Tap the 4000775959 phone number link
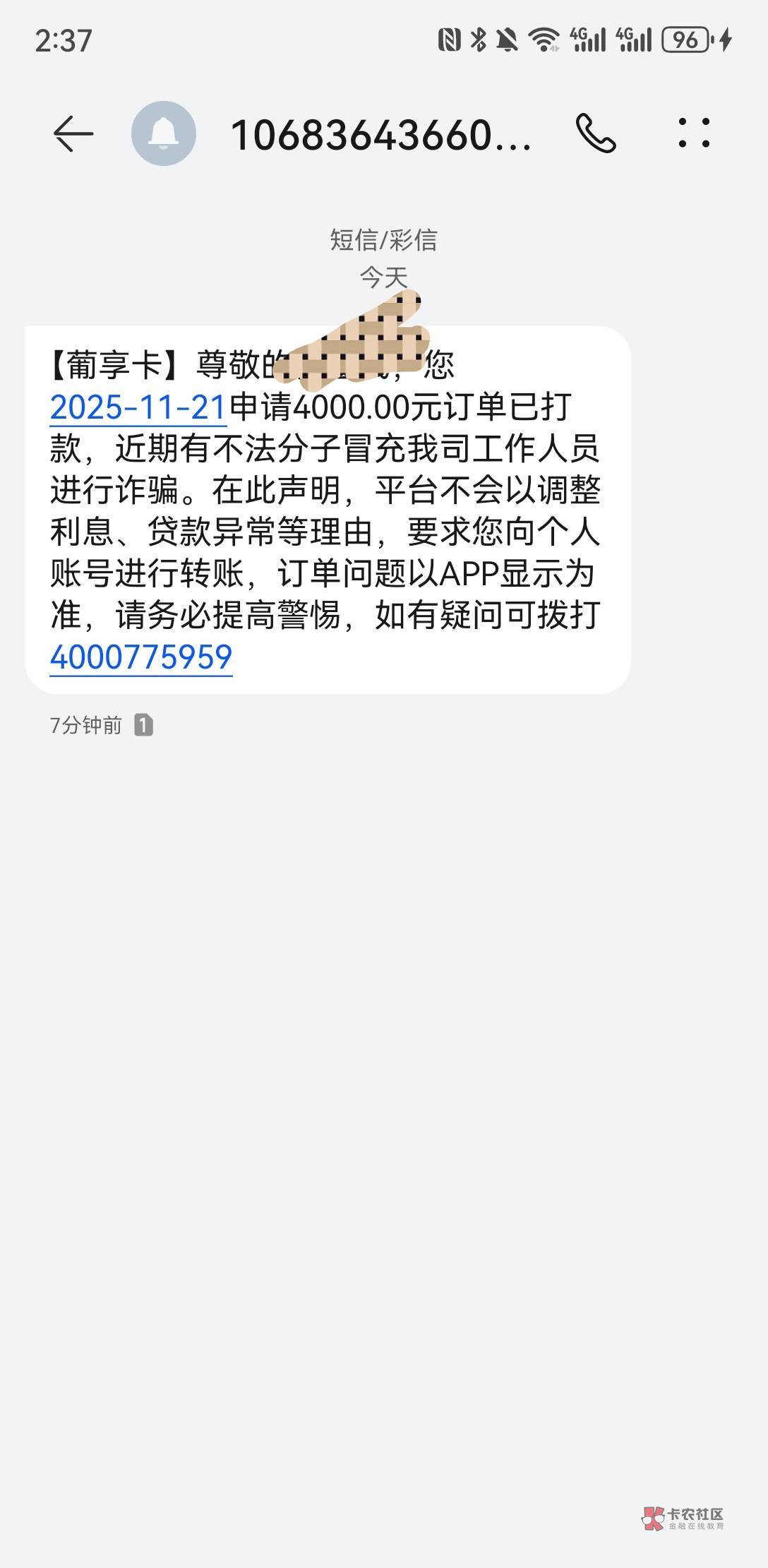Viewport: 768px width, 1568px height. [x=141, y=657]
